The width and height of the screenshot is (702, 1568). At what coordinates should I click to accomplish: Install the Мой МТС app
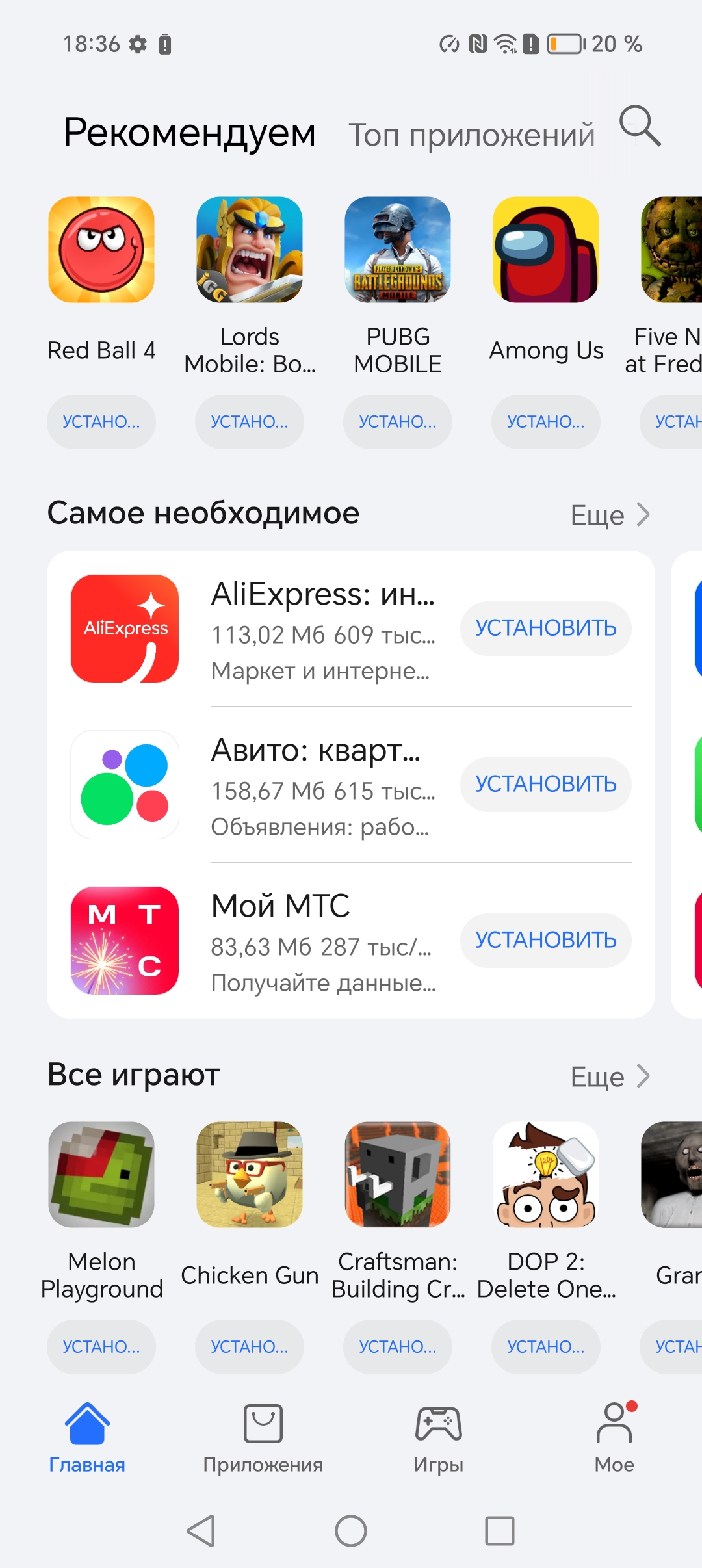[545, 940]
